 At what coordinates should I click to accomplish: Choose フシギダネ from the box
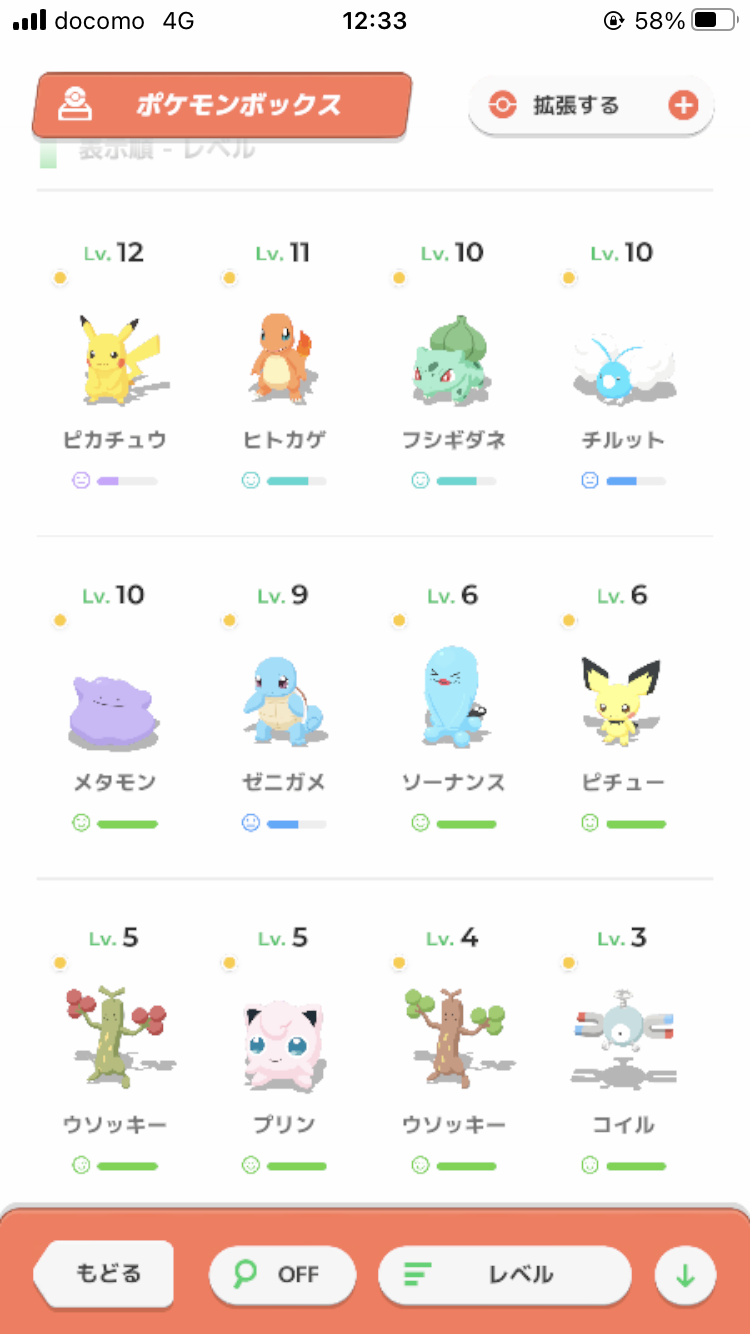[x=454, y=360]
